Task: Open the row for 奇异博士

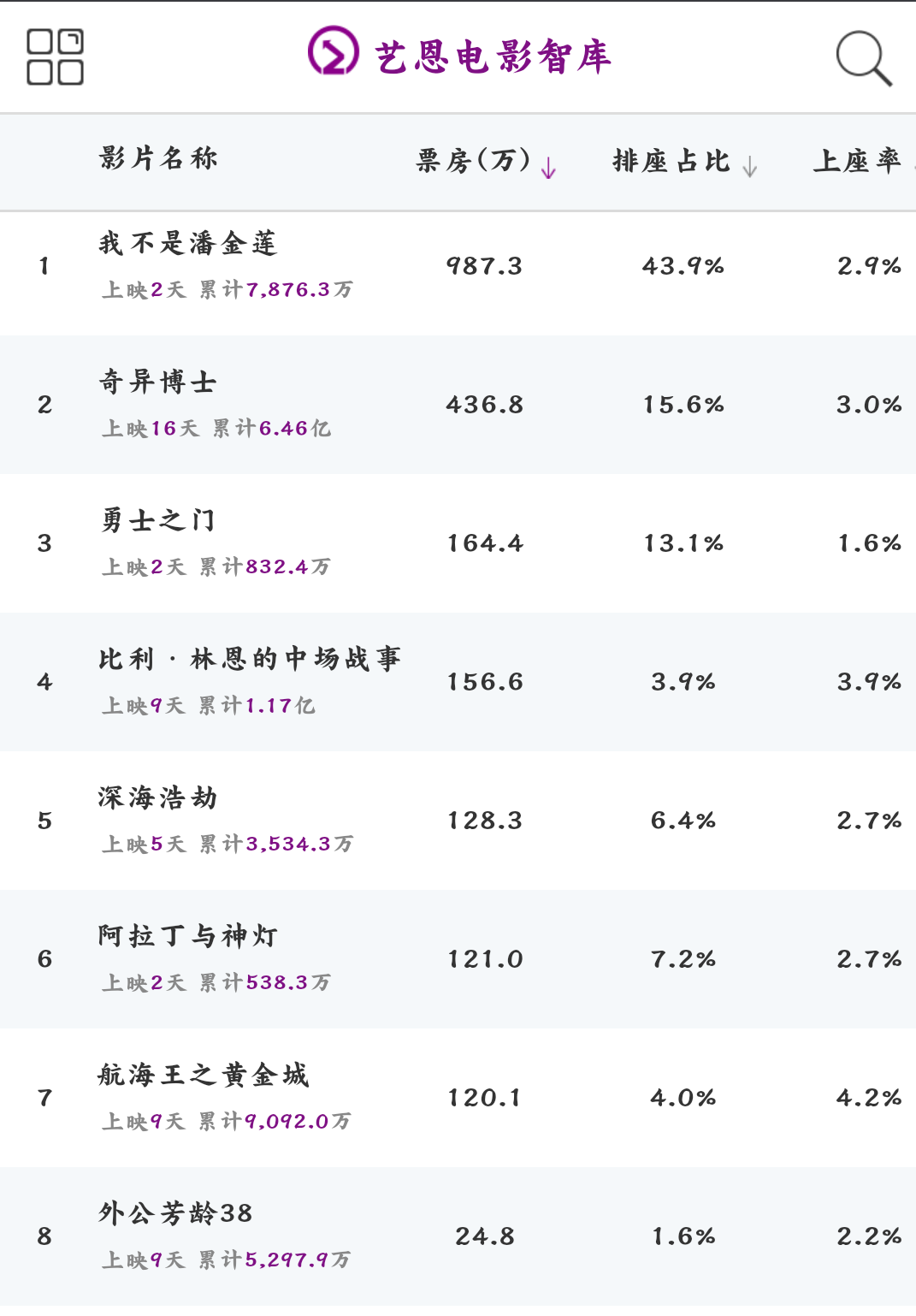Action: (x=458, y=405)
